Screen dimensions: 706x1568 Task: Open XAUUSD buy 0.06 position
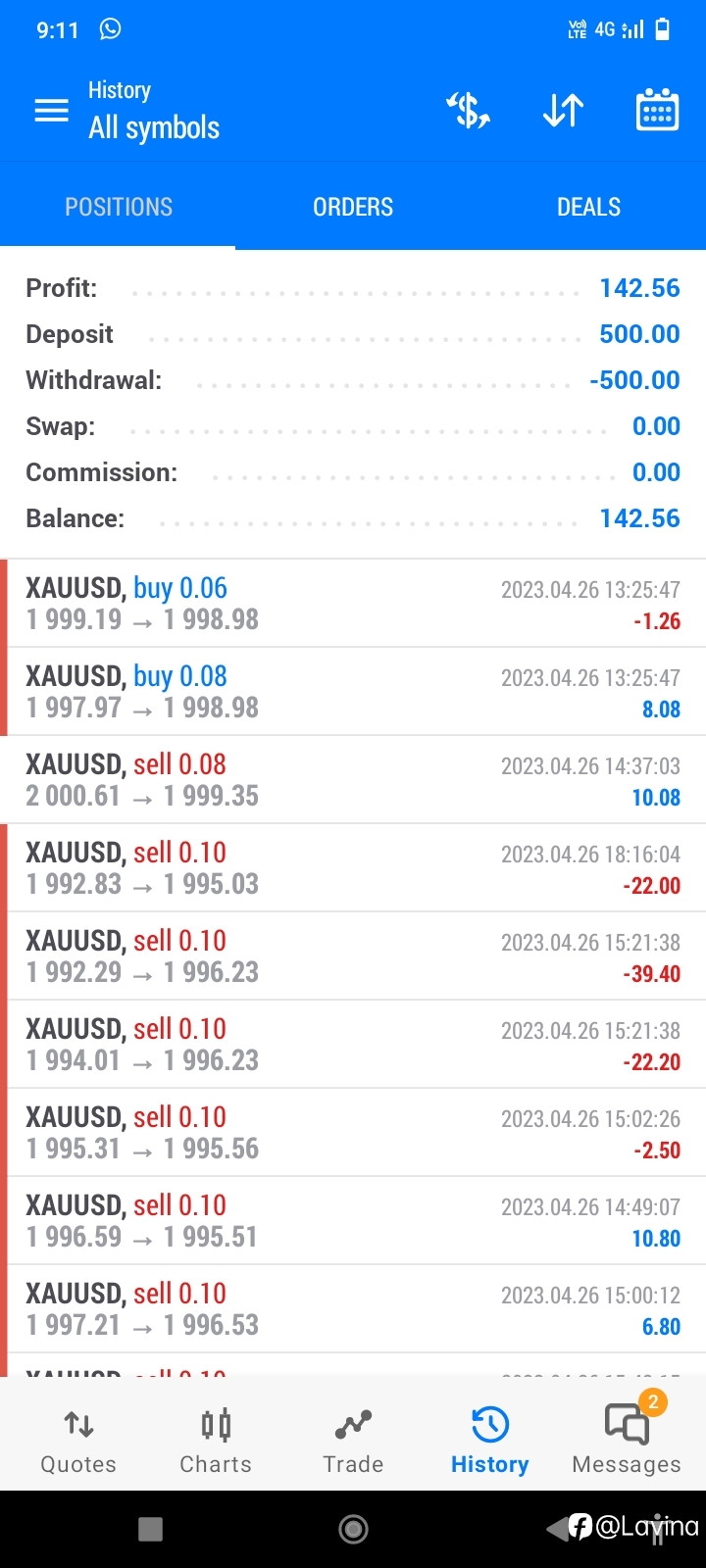click(x=353, y=604)
